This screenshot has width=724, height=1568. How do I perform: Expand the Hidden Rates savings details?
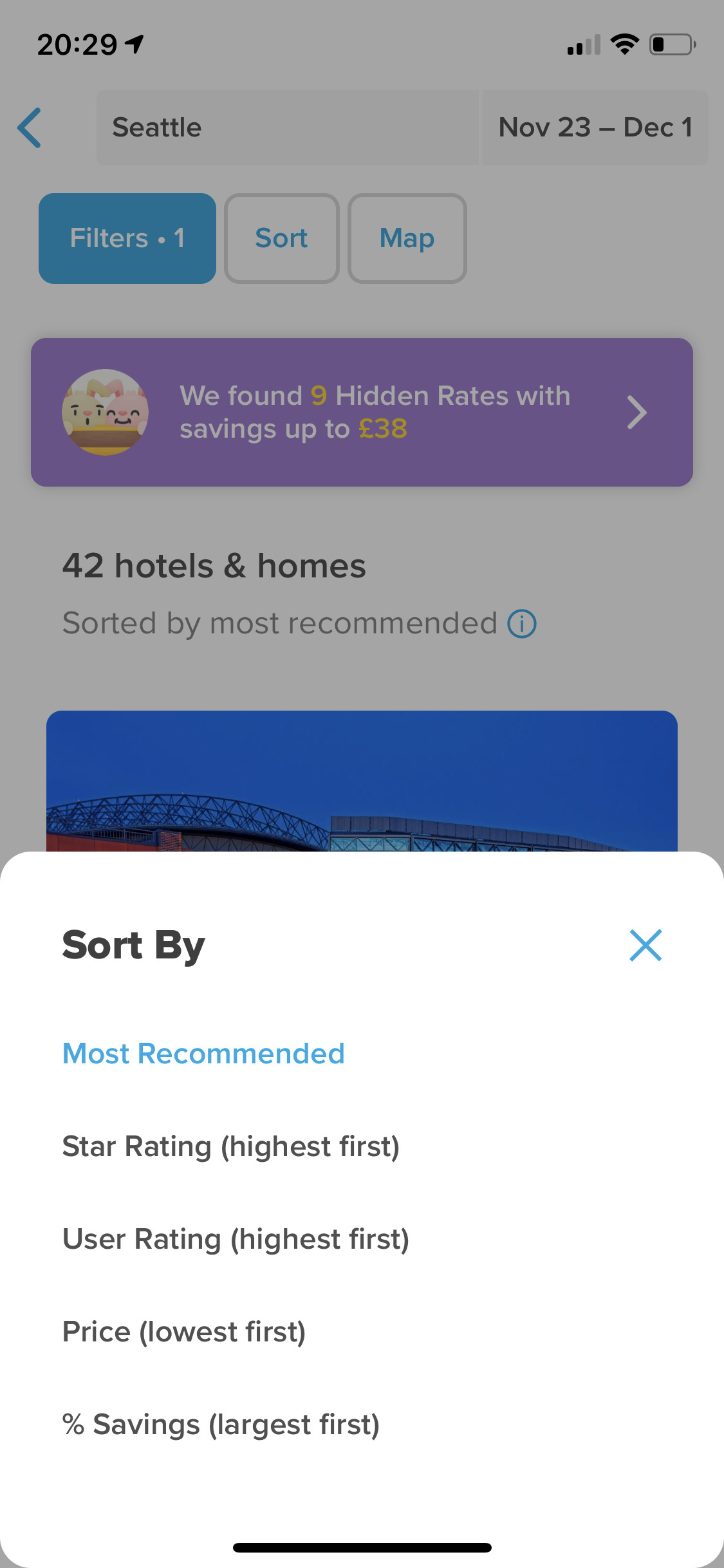362,413
